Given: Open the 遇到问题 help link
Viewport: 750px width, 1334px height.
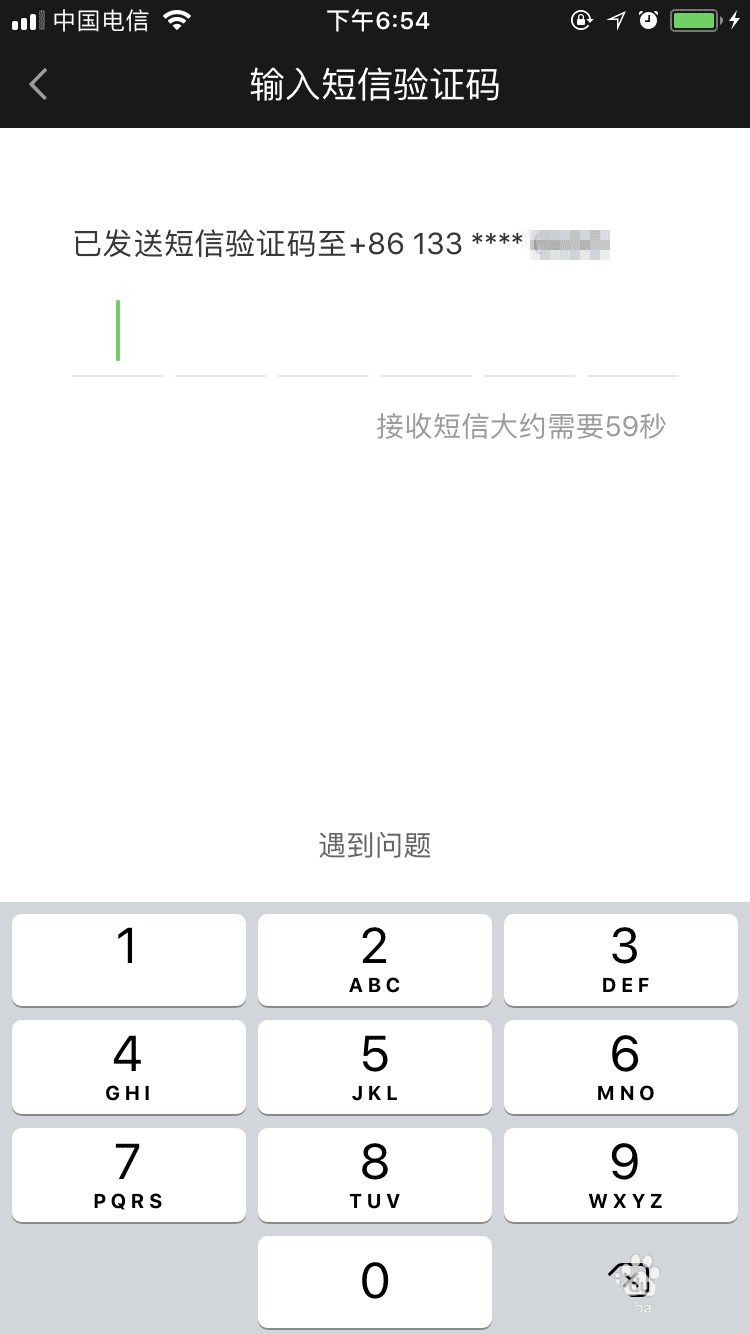Looking at the screenshot, I should coord(374,845).
